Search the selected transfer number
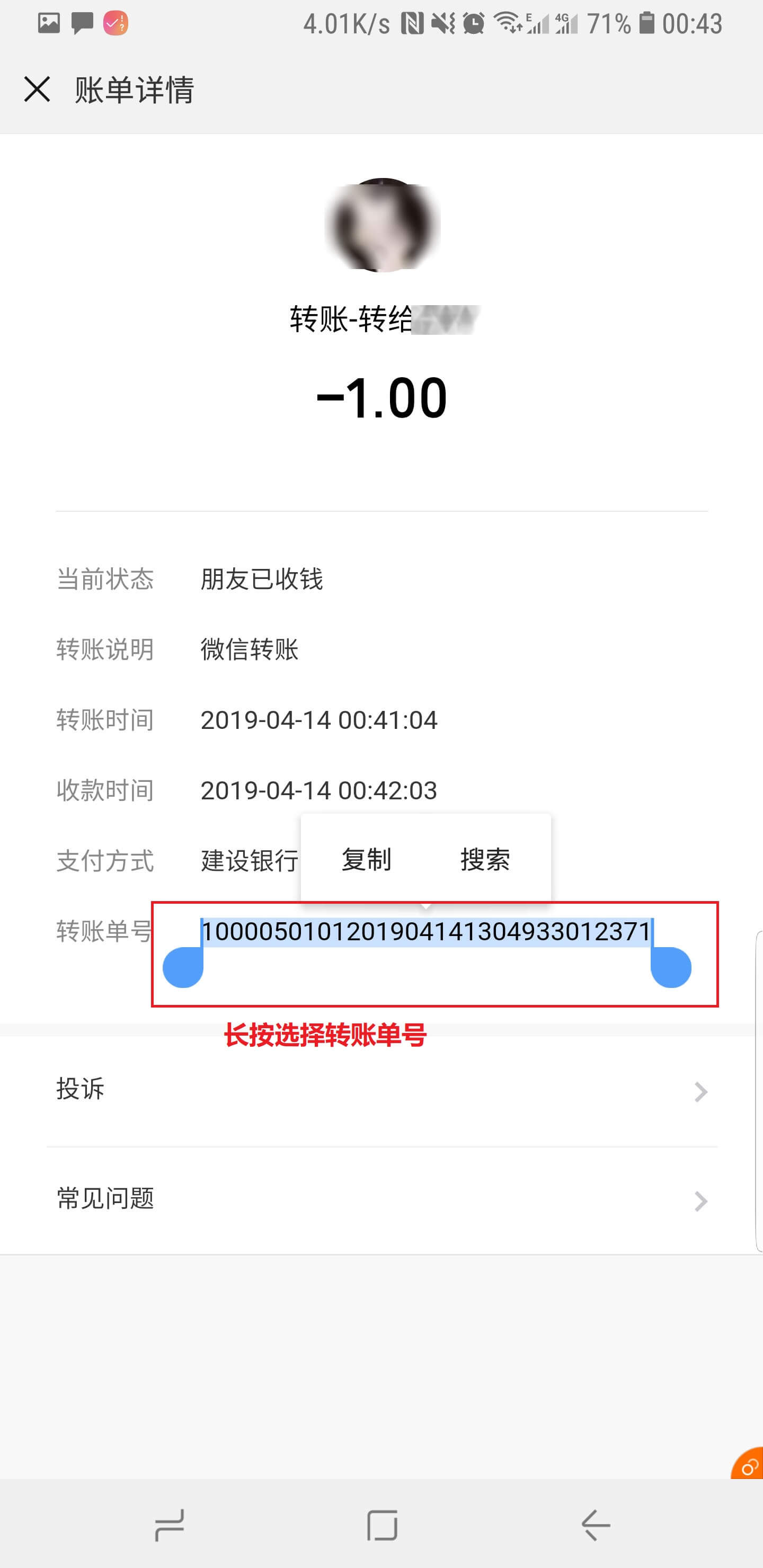Viewport: 763px width, 1568px height. coord(485,859)
